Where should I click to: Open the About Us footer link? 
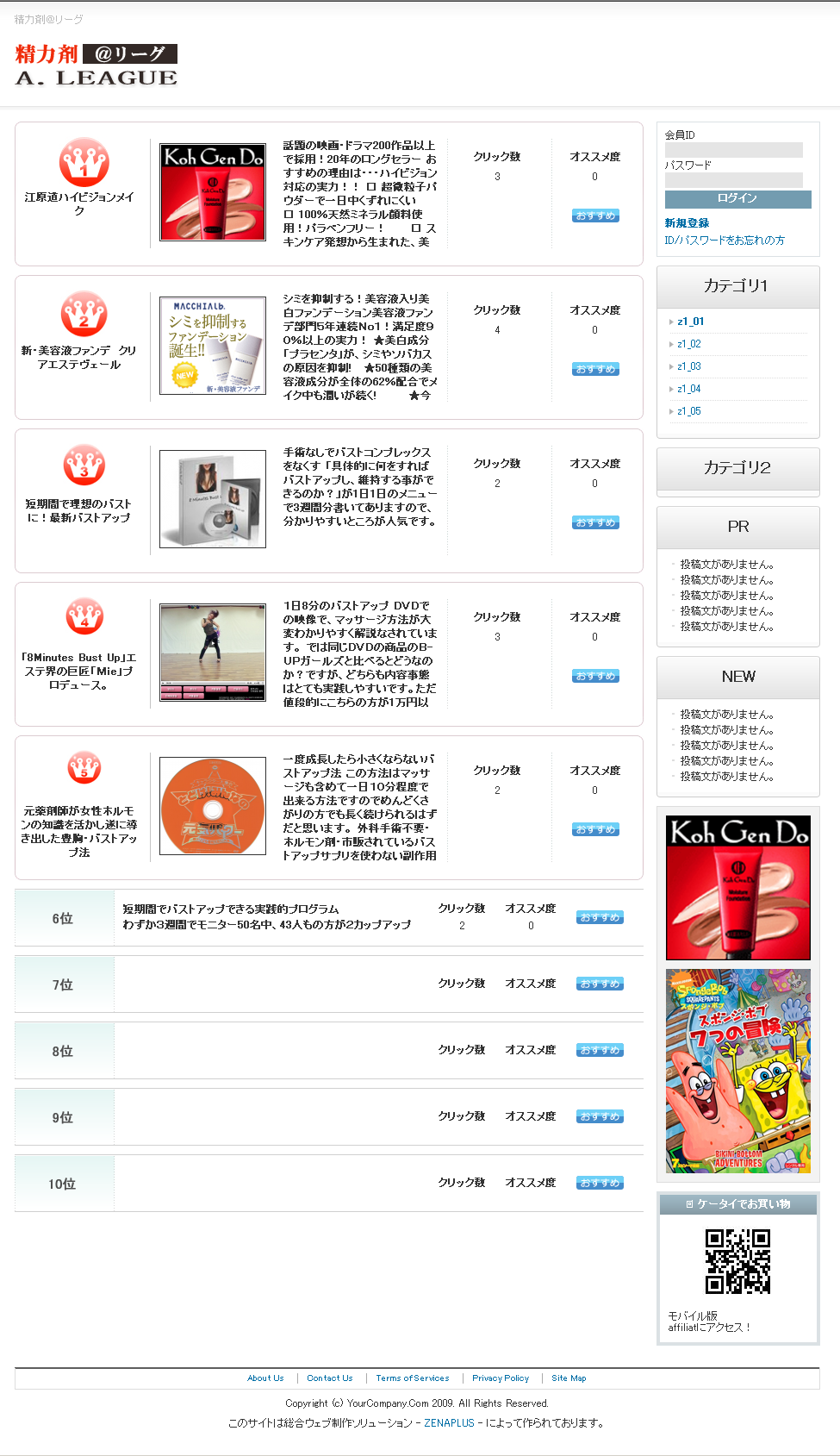pyautogui.click(x=265, y=1378)
